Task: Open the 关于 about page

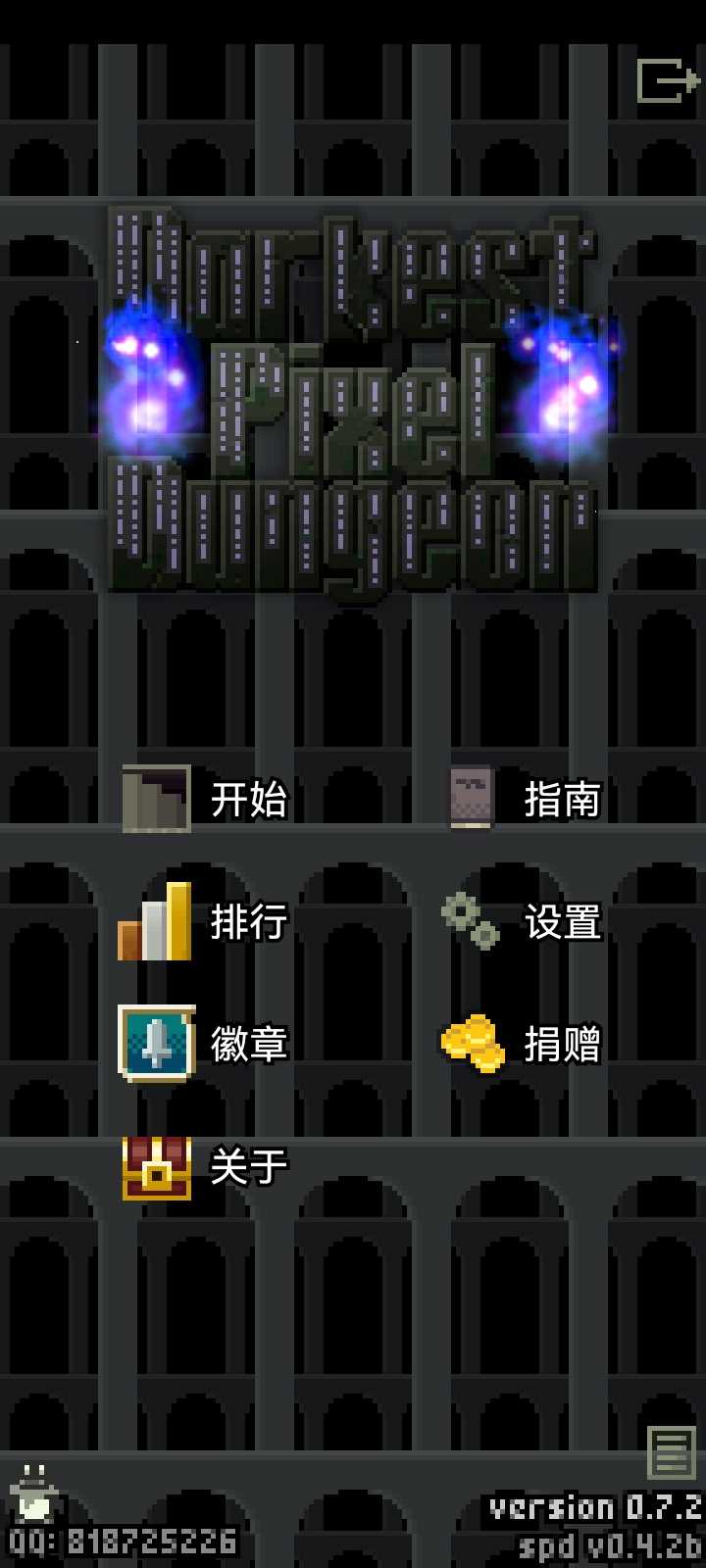Action: (x=204, y=1166)
